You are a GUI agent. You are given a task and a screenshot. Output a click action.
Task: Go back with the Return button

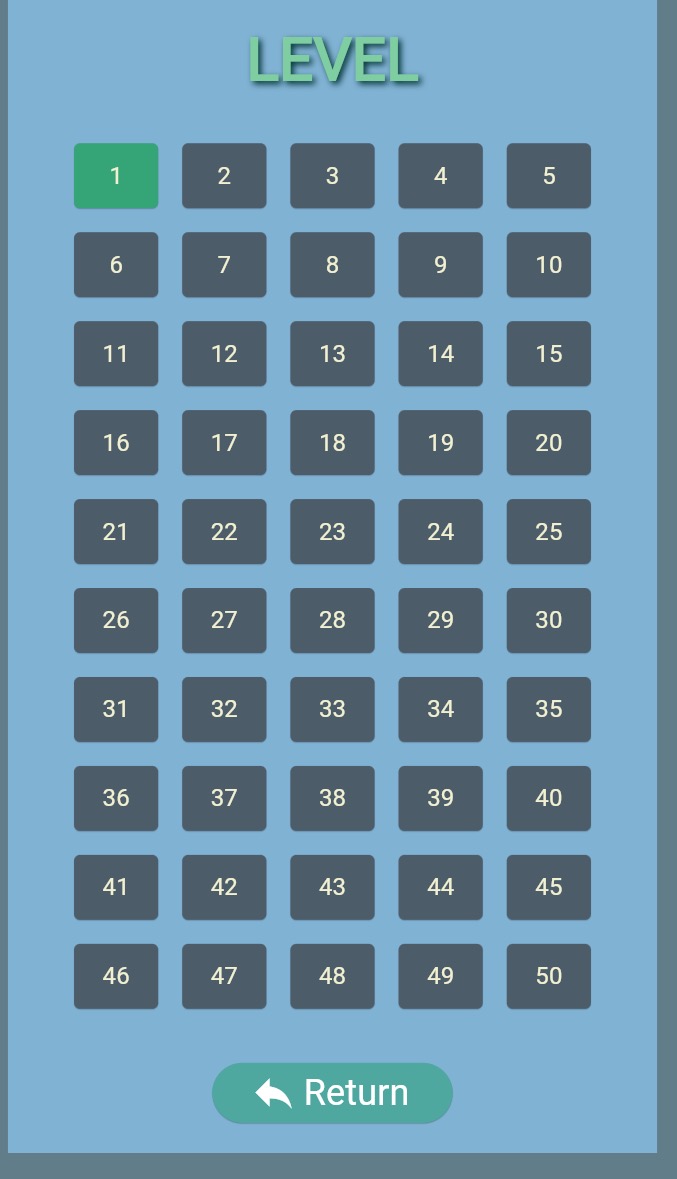[332, 1093]
